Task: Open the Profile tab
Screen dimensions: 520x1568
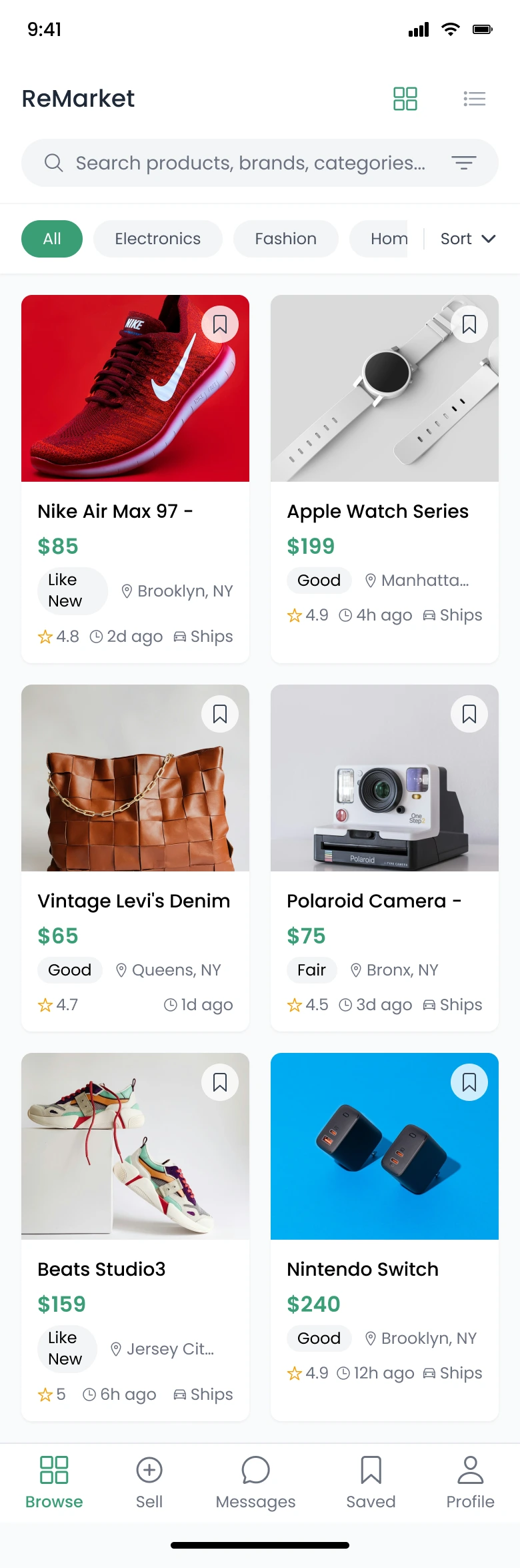Action: [x=470, y=1483]
